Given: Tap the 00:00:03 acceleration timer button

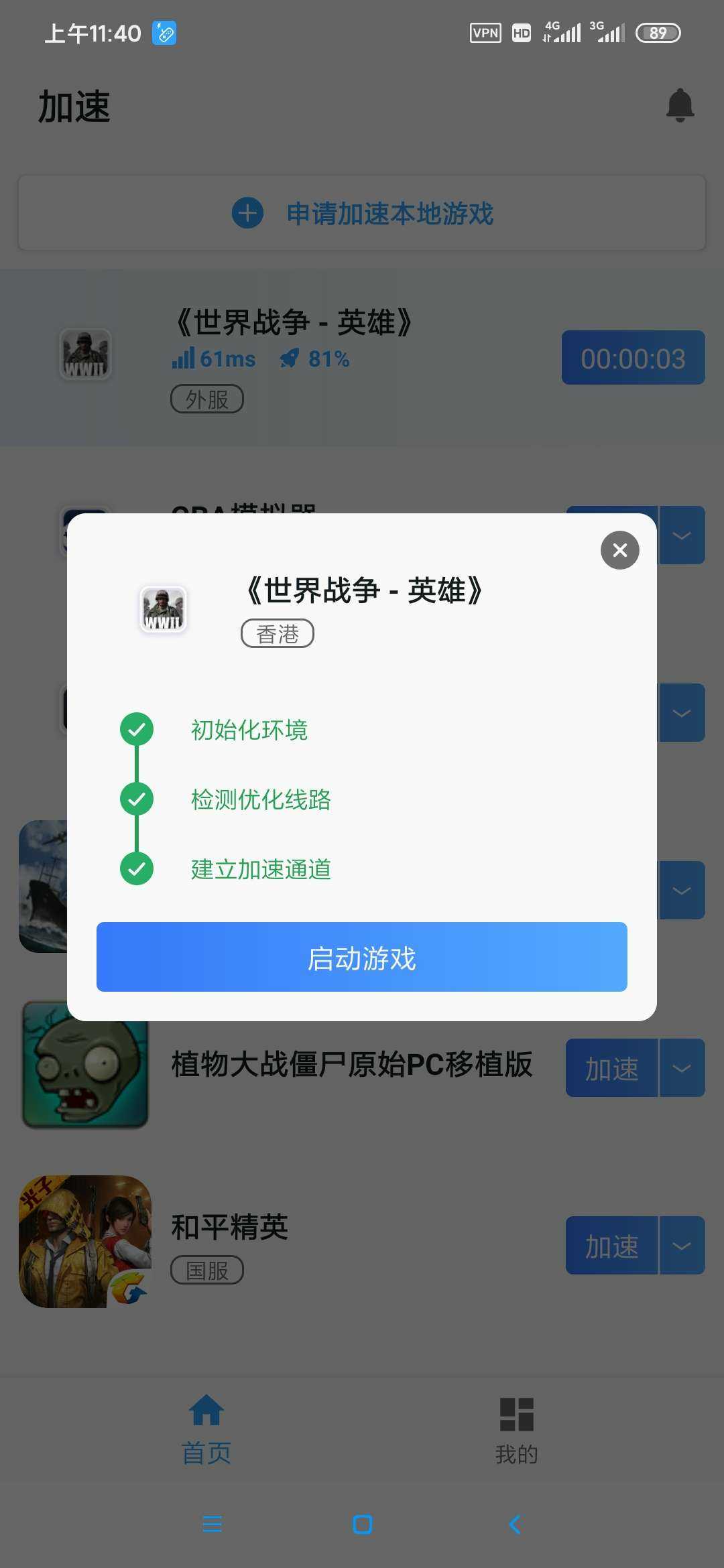Looking at the screenshot, I should click(x=633, y=358).
